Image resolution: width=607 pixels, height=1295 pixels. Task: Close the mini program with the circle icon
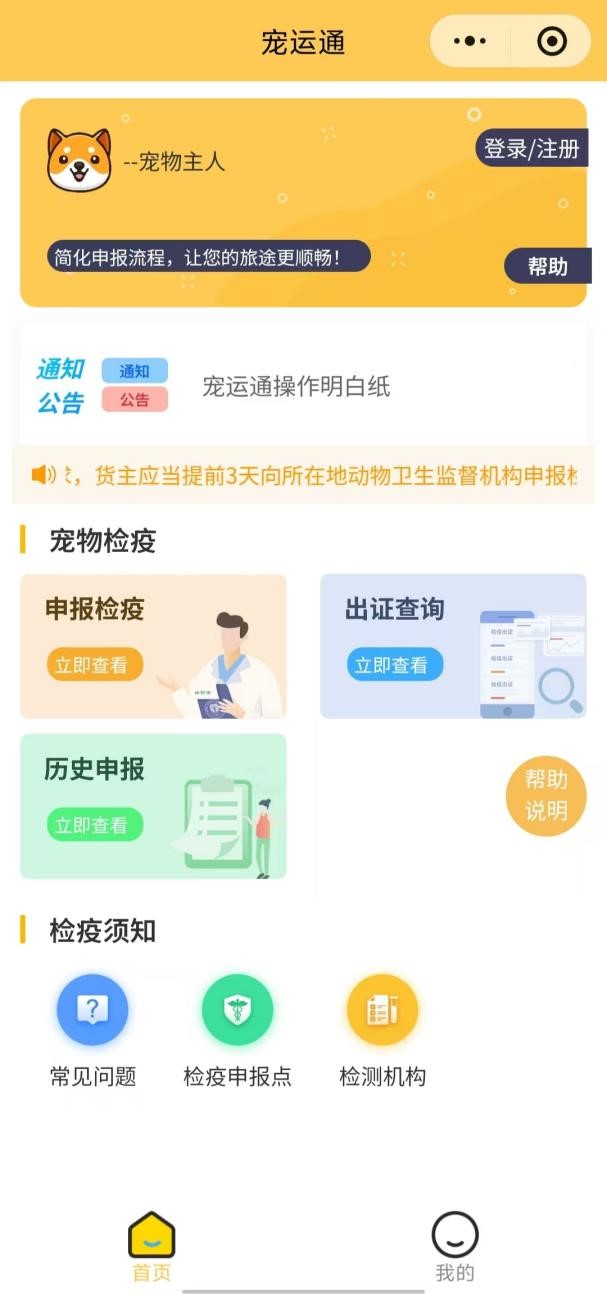pyautogui.click(x=551, y=41)
